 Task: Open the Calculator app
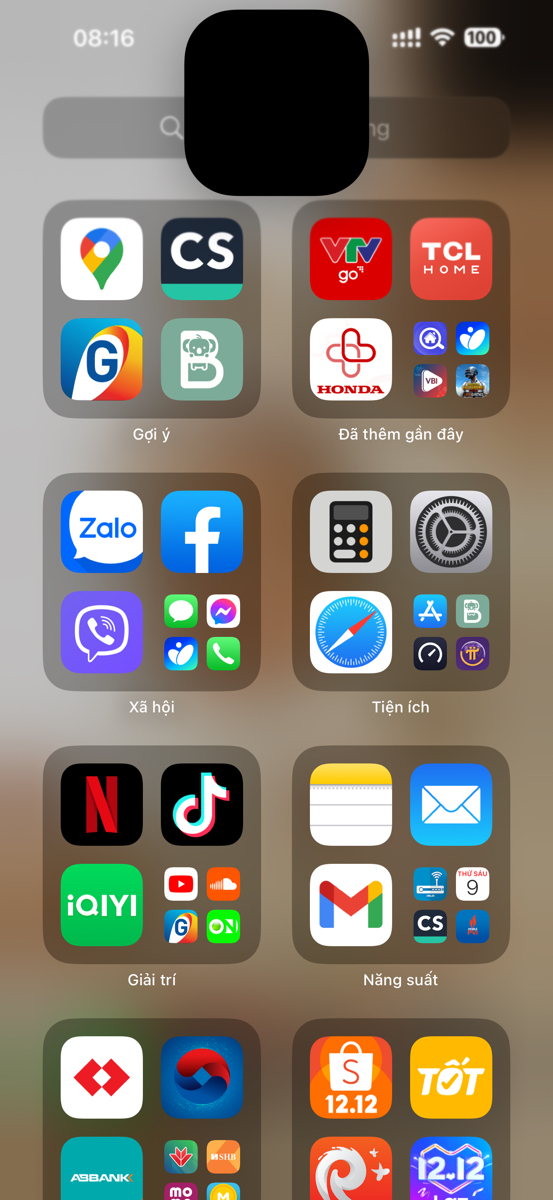351,532
